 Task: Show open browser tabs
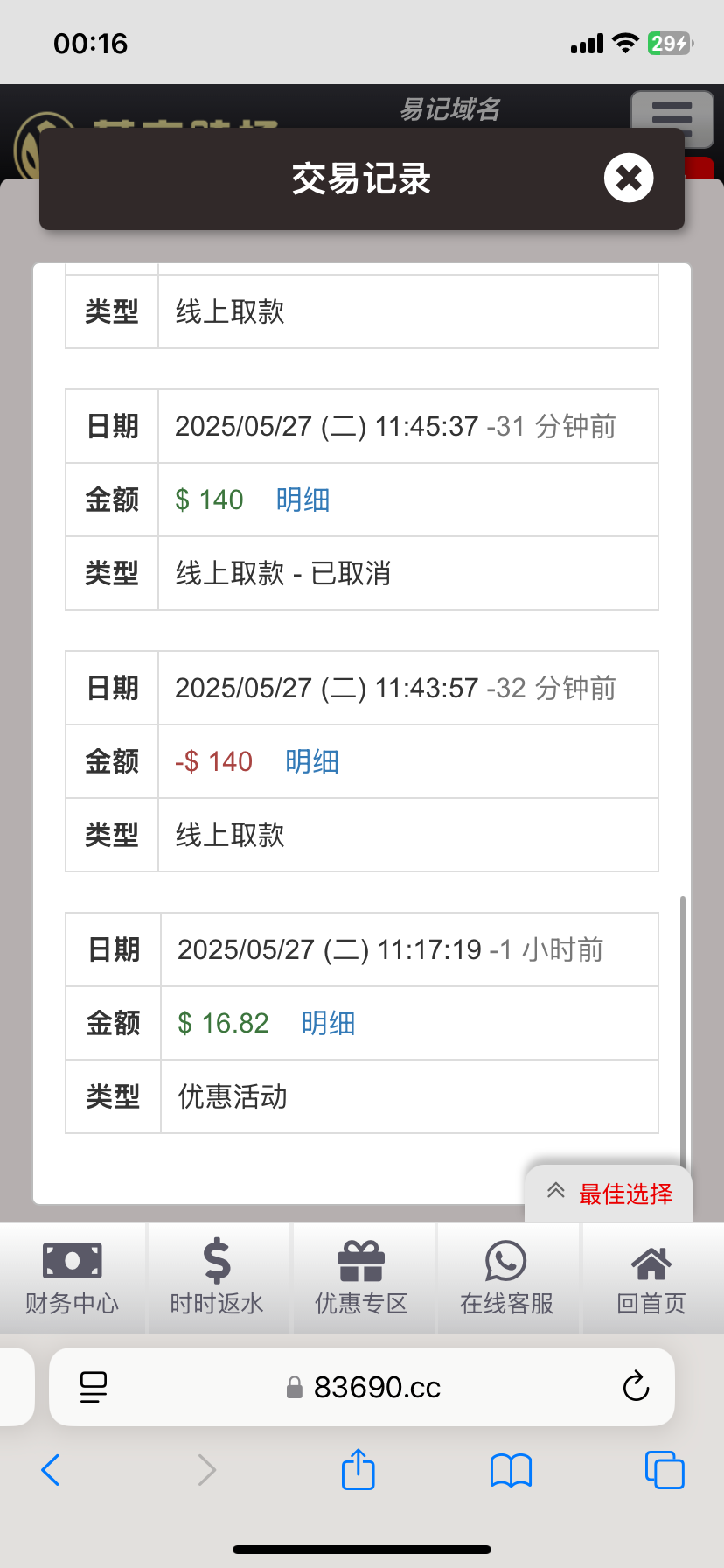(x=665, y=1470)
